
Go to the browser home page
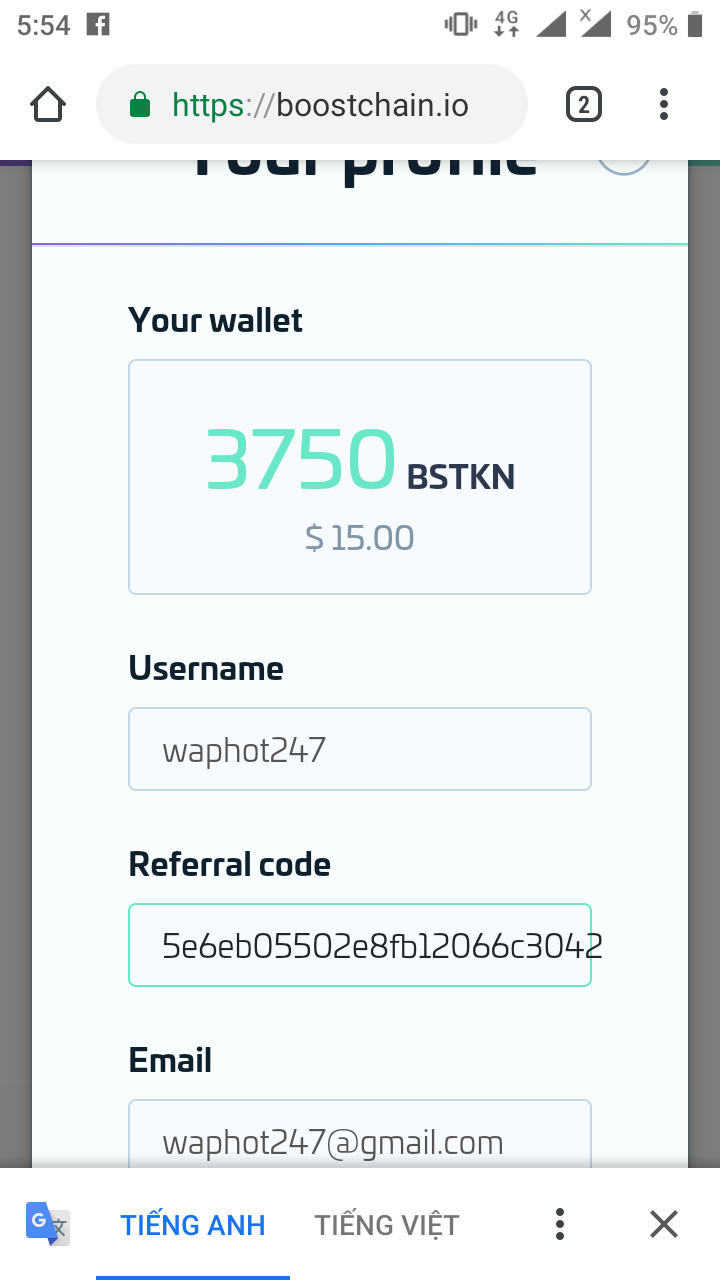48,104
